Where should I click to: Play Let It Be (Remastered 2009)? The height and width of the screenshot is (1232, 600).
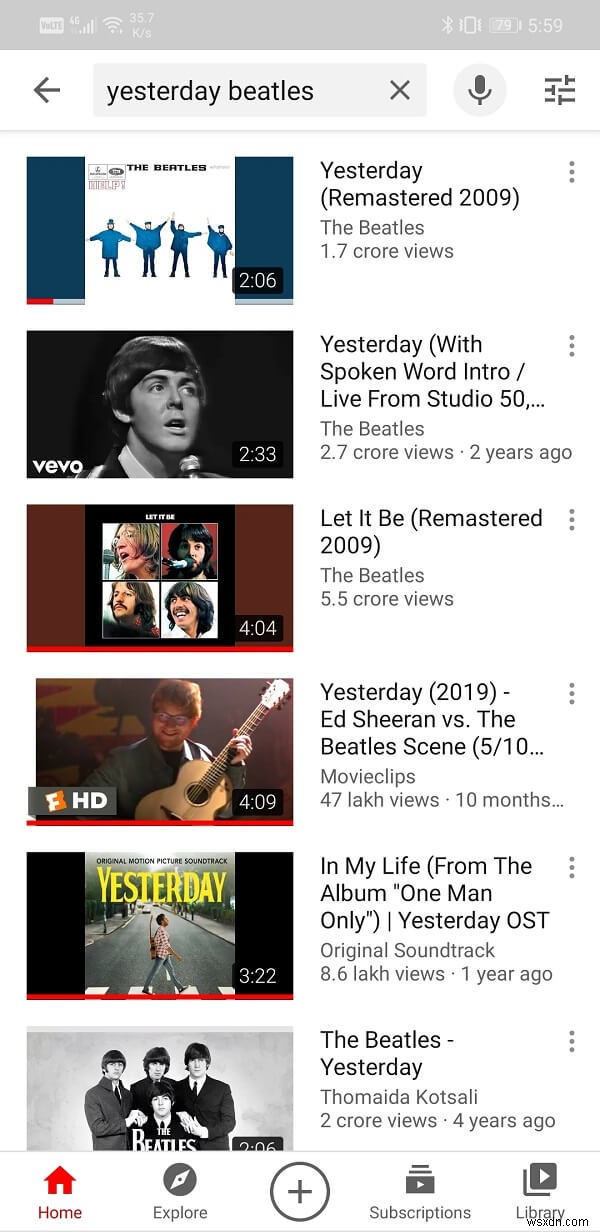tap(160, 577)
